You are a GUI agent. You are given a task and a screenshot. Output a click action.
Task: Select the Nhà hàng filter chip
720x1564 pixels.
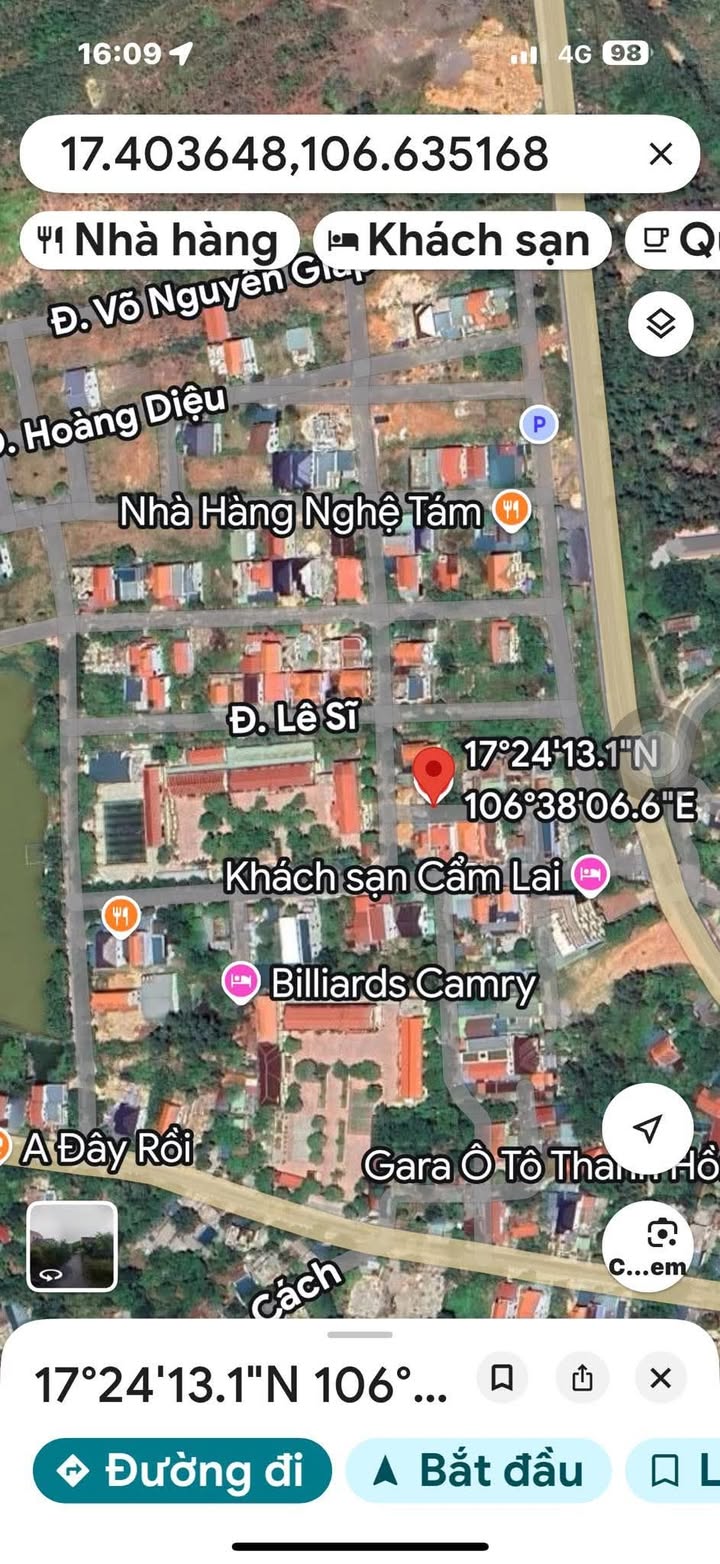[160, 240]
